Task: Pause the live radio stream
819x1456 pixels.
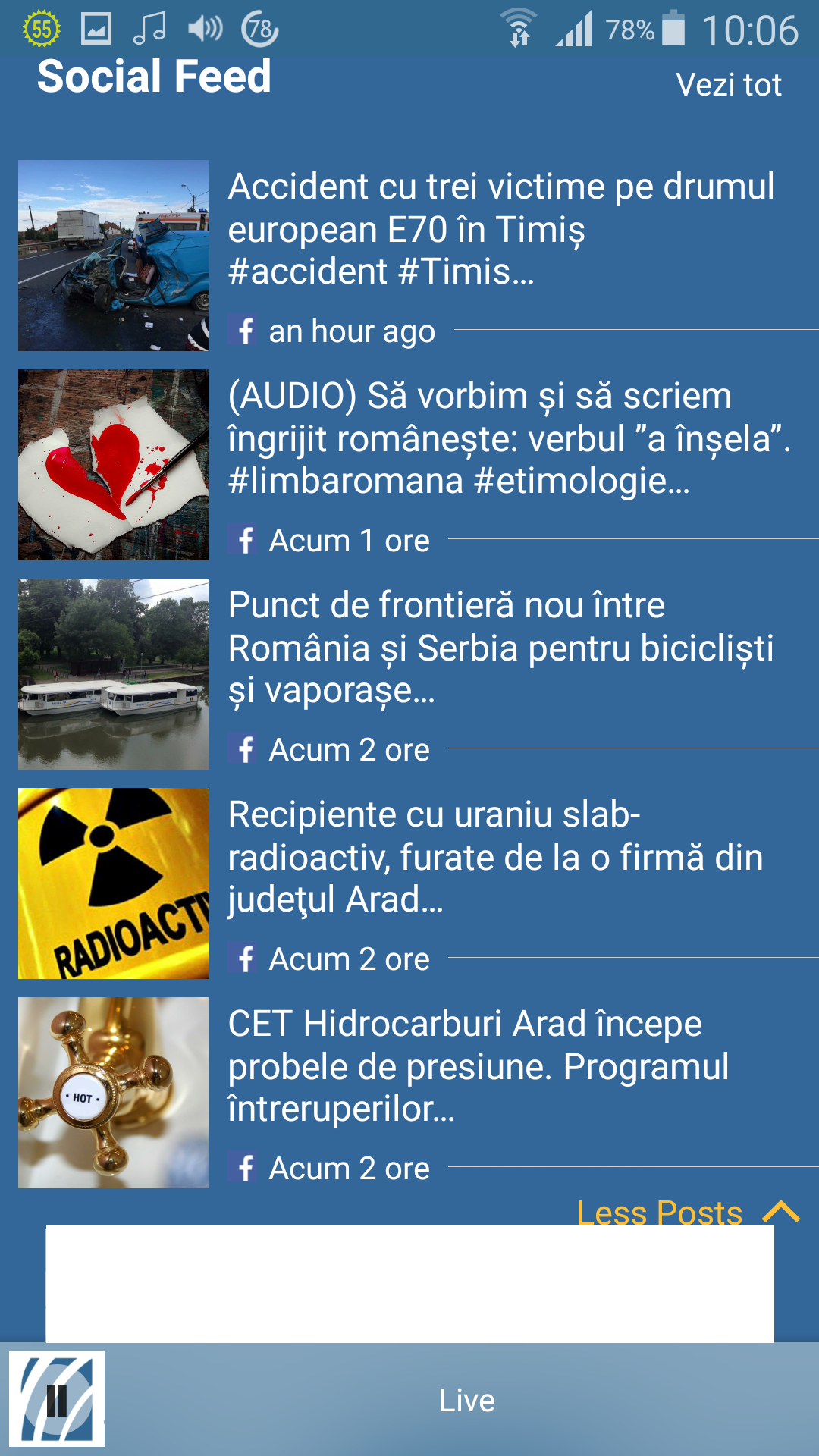Action: pyautogui.click(x=57, y=1399)
